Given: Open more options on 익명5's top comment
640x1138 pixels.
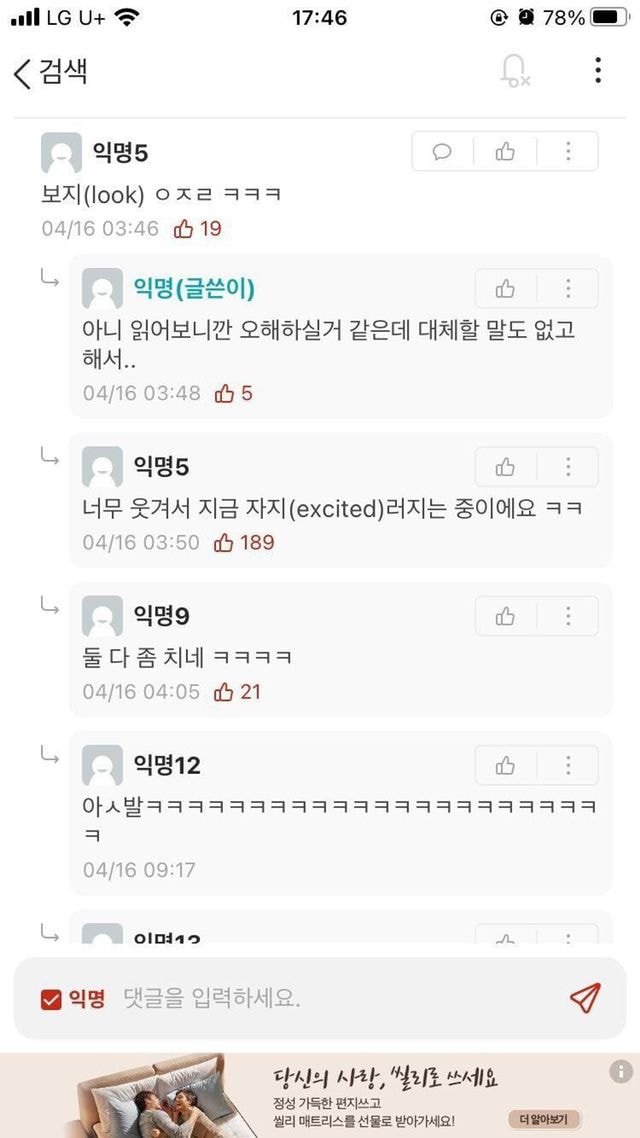Looking at the screenshot, I should point(568,152).
